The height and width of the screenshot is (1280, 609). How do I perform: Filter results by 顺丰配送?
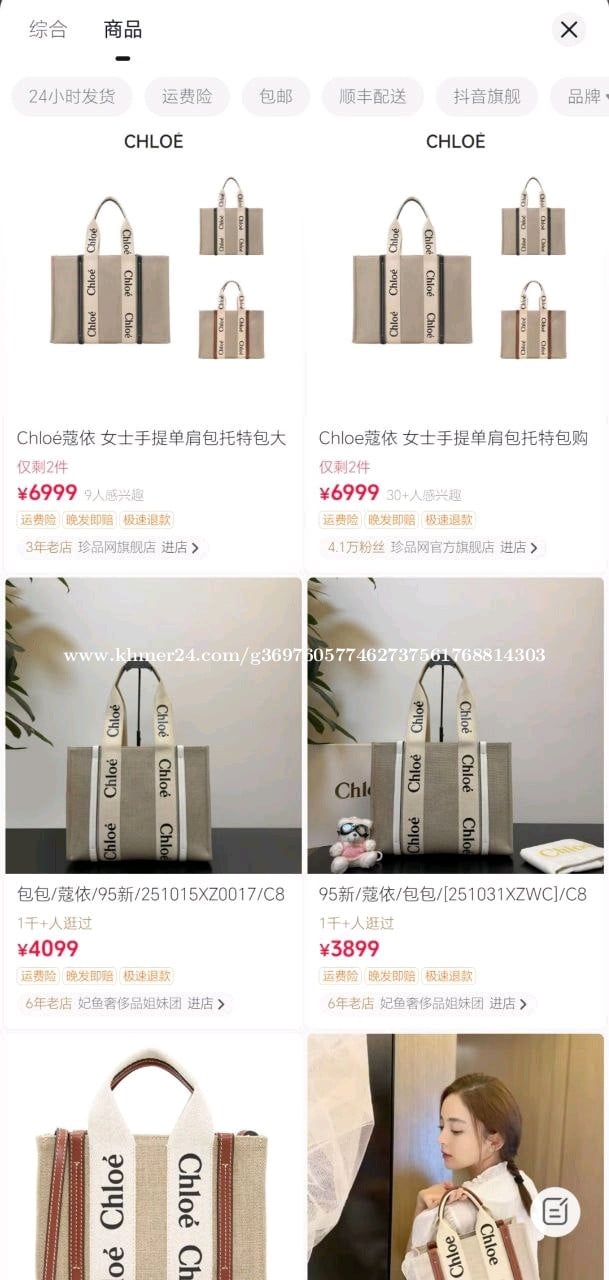click(x=372, y=97)
